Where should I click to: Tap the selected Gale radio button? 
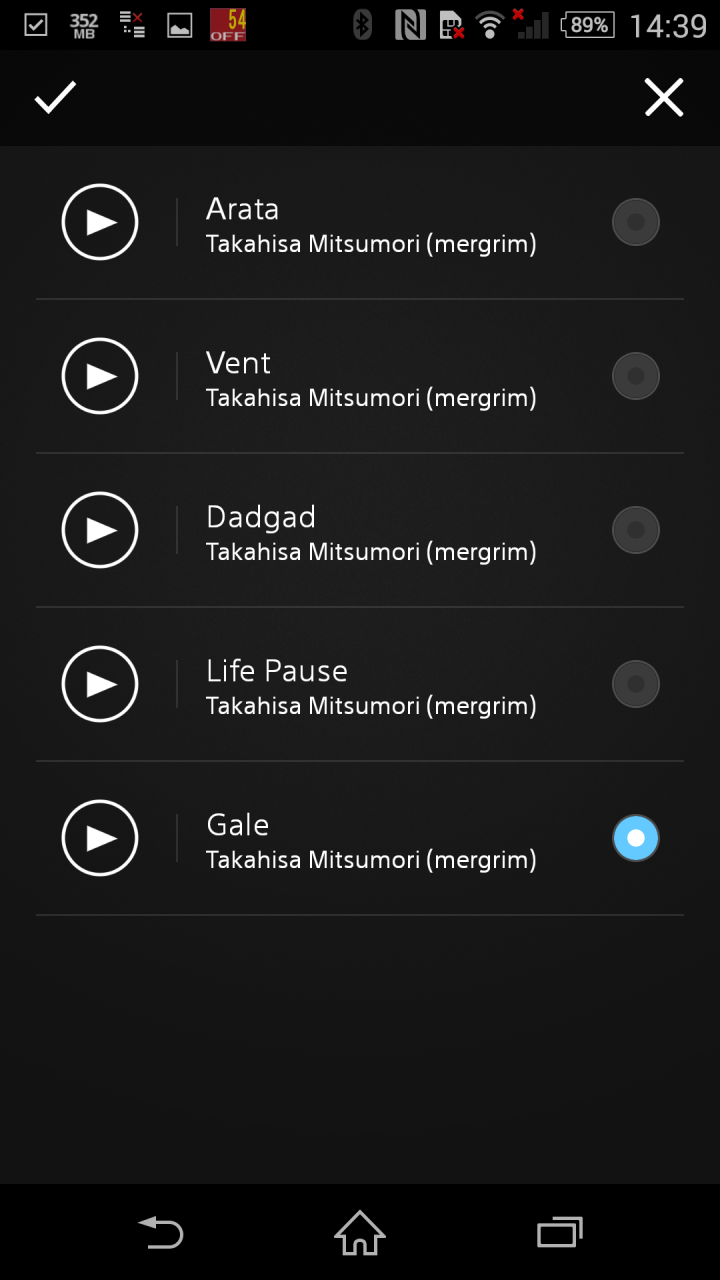[x=636, y=838]
